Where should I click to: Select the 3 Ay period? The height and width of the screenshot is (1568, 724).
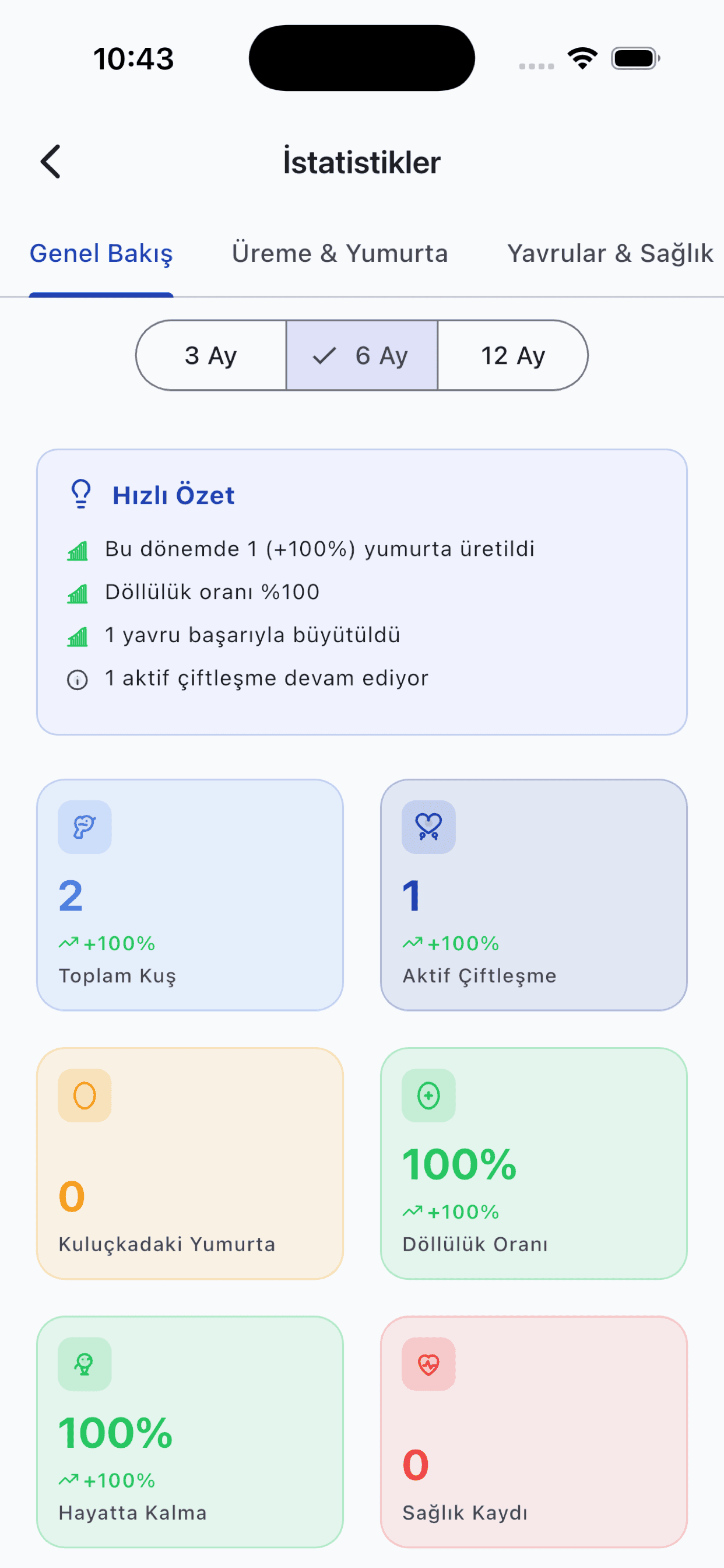[x=211, y=355]
